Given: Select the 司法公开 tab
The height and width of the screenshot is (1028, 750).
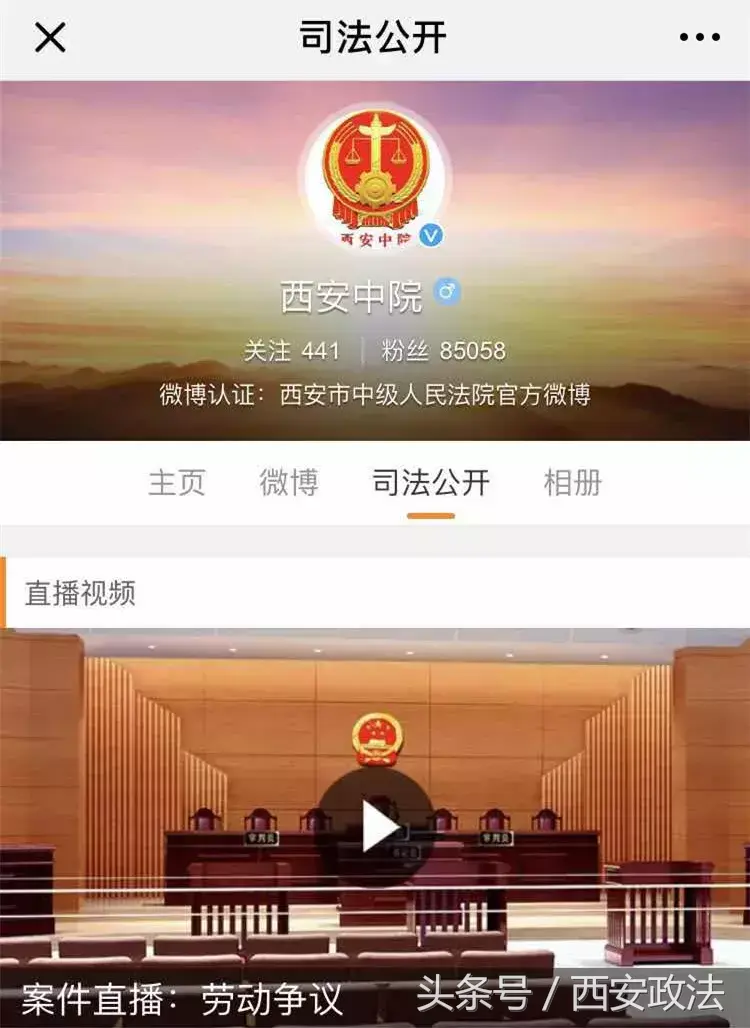Looking at the screenshot, I should [x=431, y=482].
